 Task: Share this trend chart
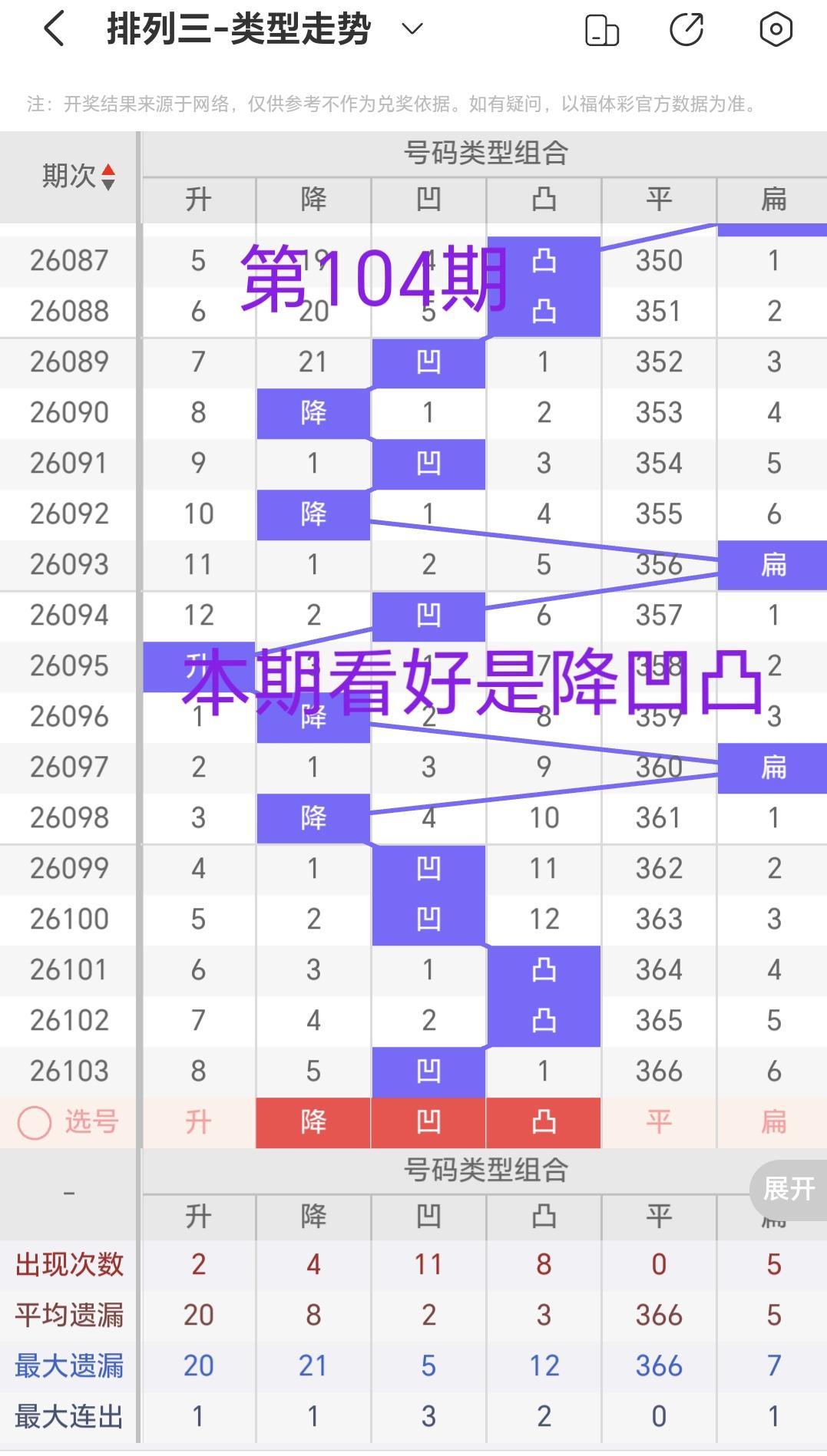(x=686, y=30)
